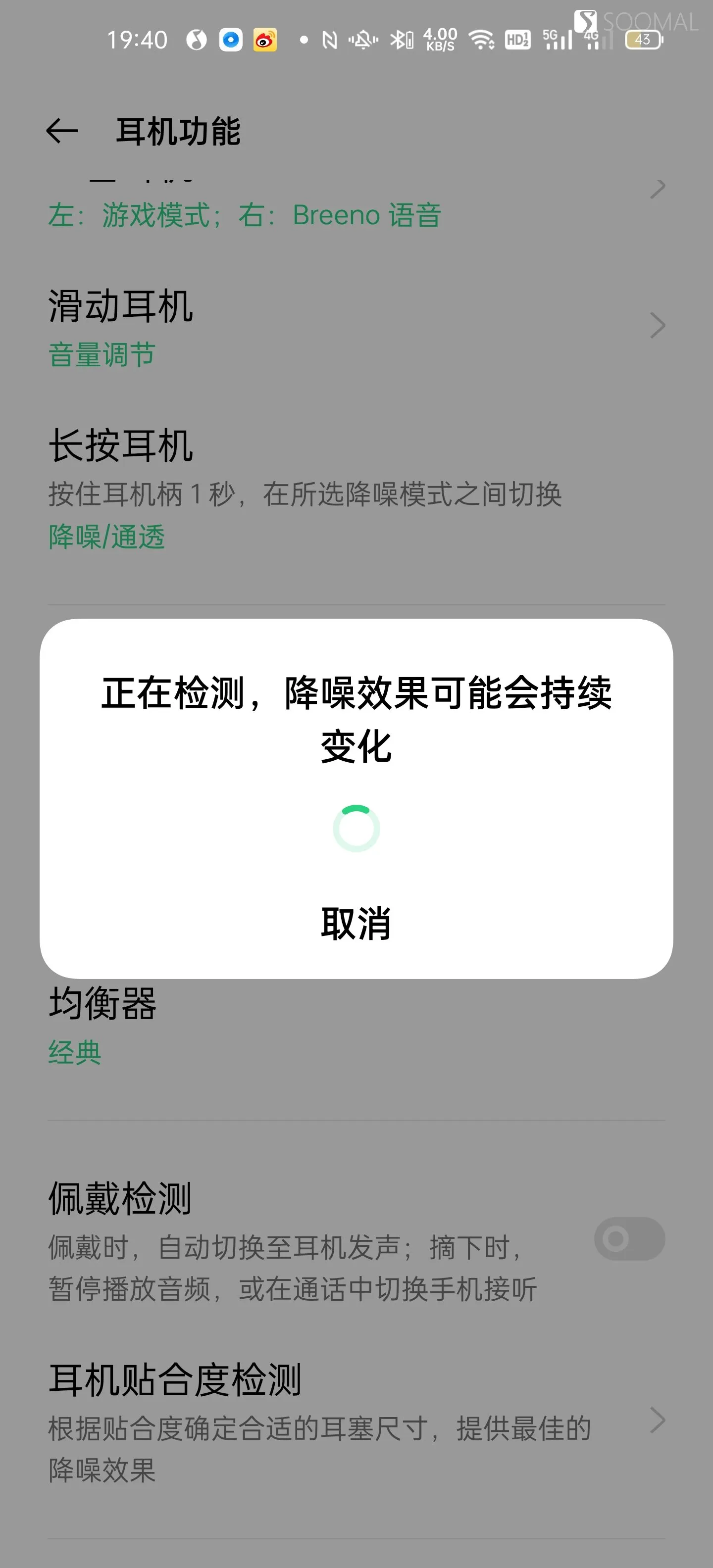Open 耳机贴合度检测

[356, 1422]
